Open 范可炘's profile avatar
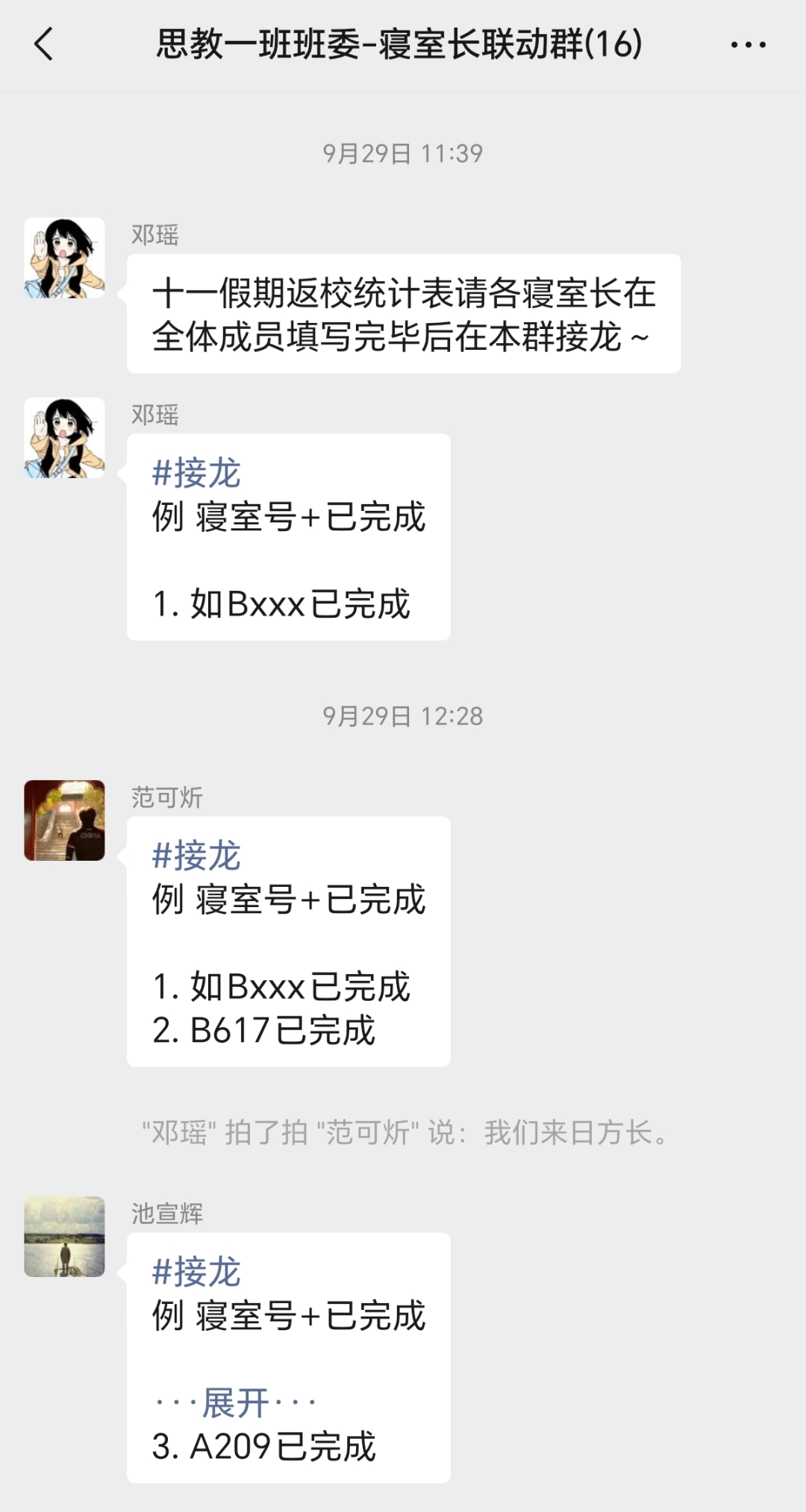 point(65,821)
